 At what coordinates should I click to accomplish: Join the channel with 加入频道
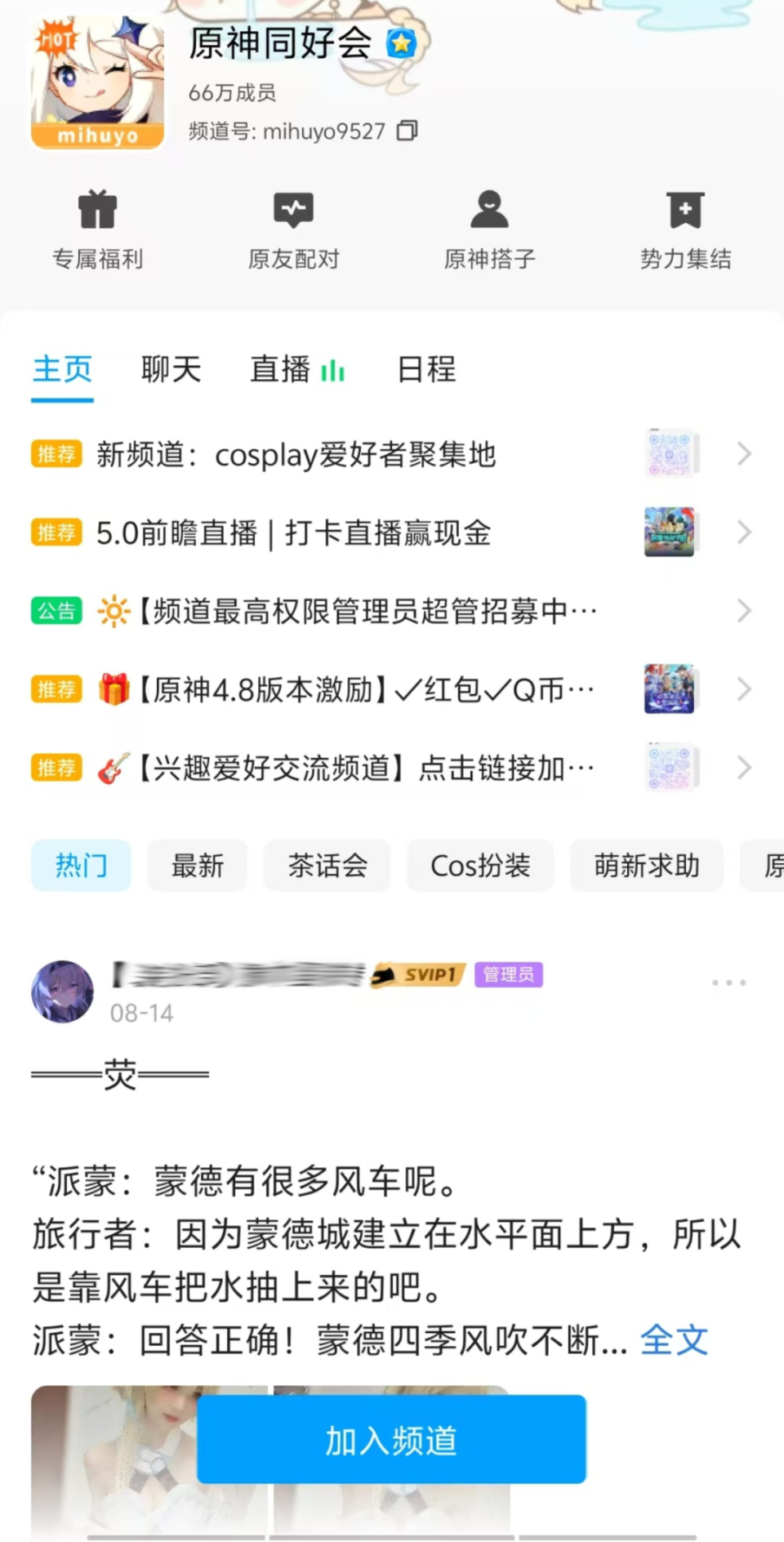pyautogui.click(x=391, y=1440)
